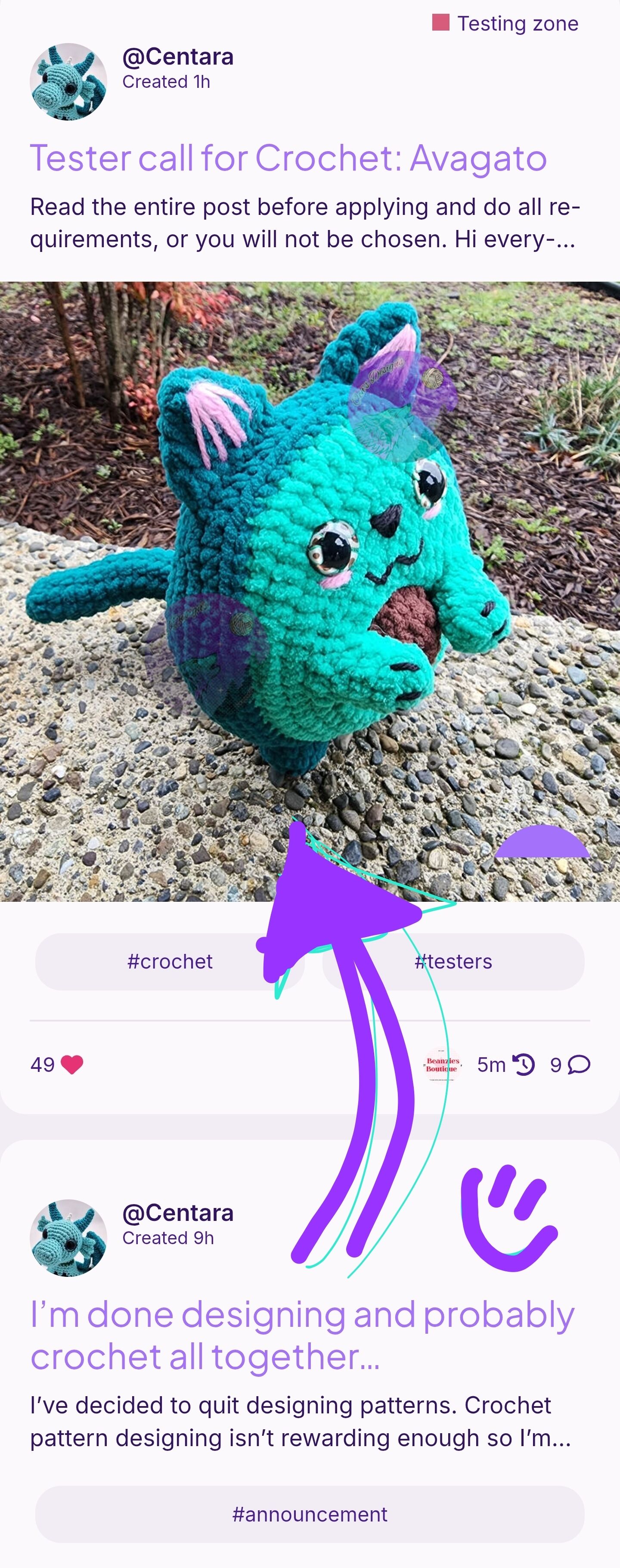
Task: View the teal crochet creature photo
Action: click(x=310, y=590)
